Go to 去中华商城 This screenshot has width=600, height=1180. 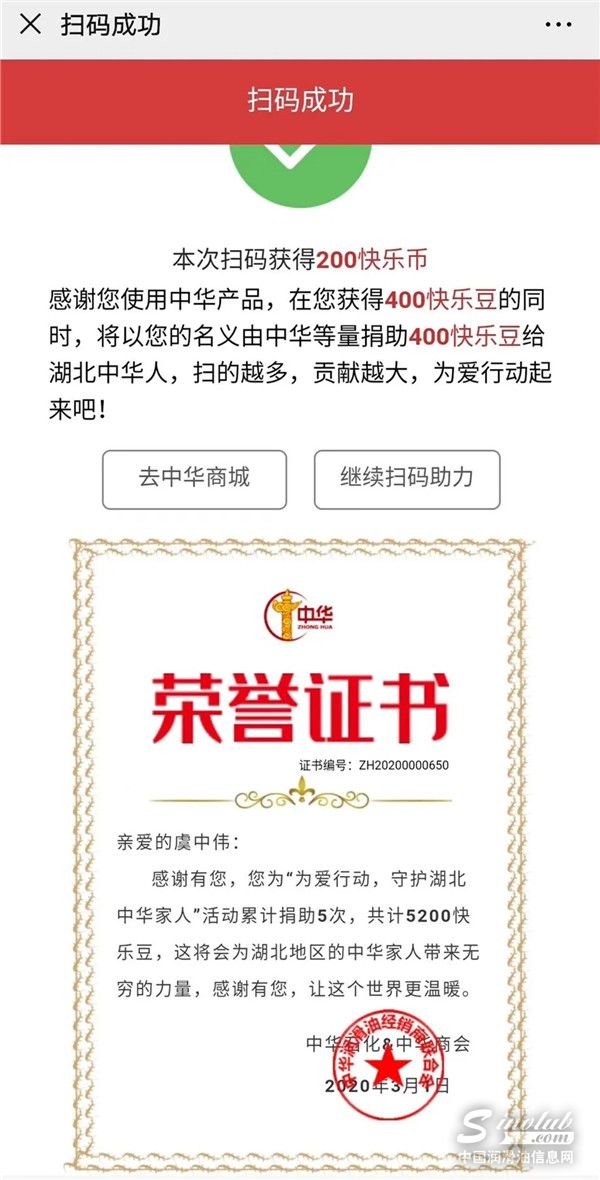(194, 479)
